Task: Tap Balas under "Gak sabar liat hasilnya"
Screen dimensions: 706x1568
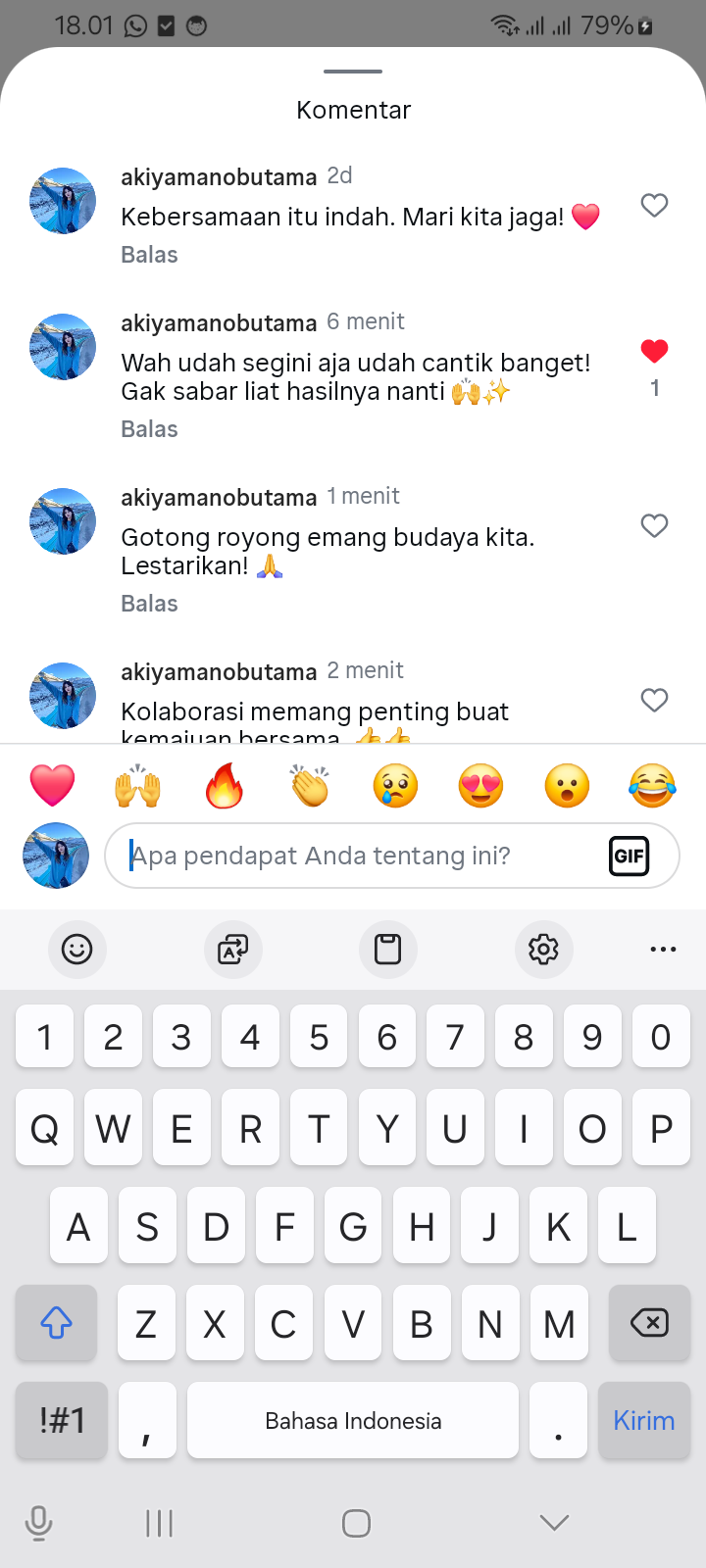Action: (149, 429)
